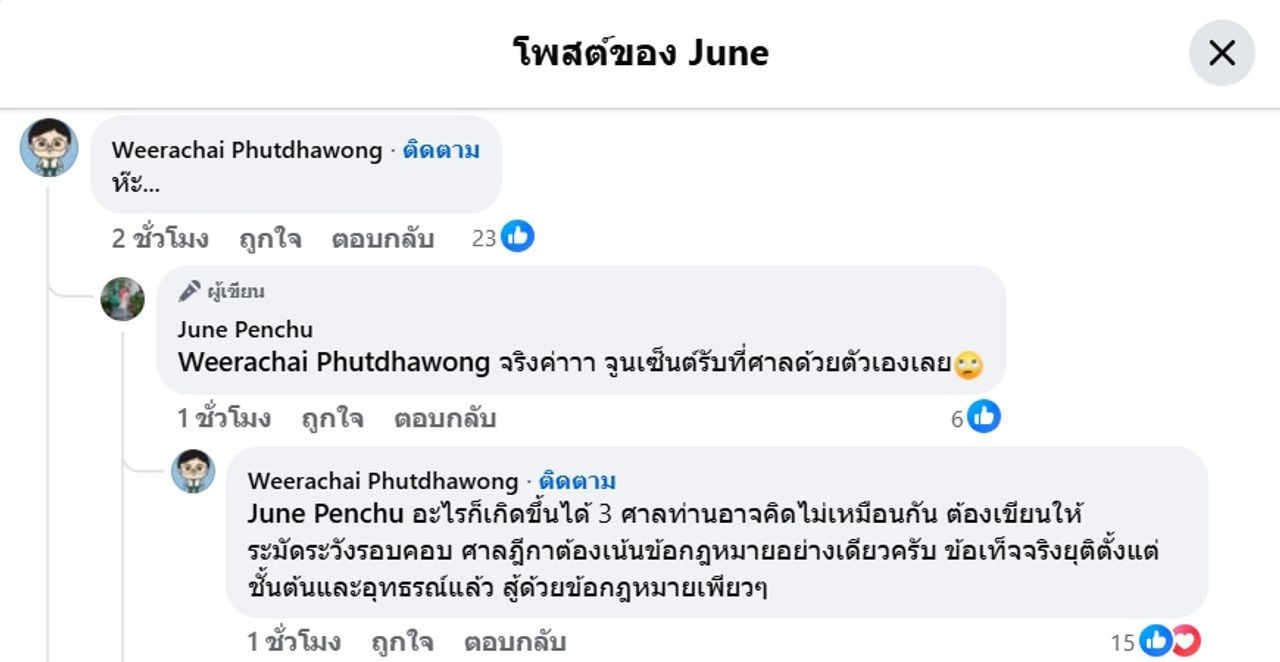
Task: Like Weerachai's reply about 3 ศาล
Action: pos(402,641)
